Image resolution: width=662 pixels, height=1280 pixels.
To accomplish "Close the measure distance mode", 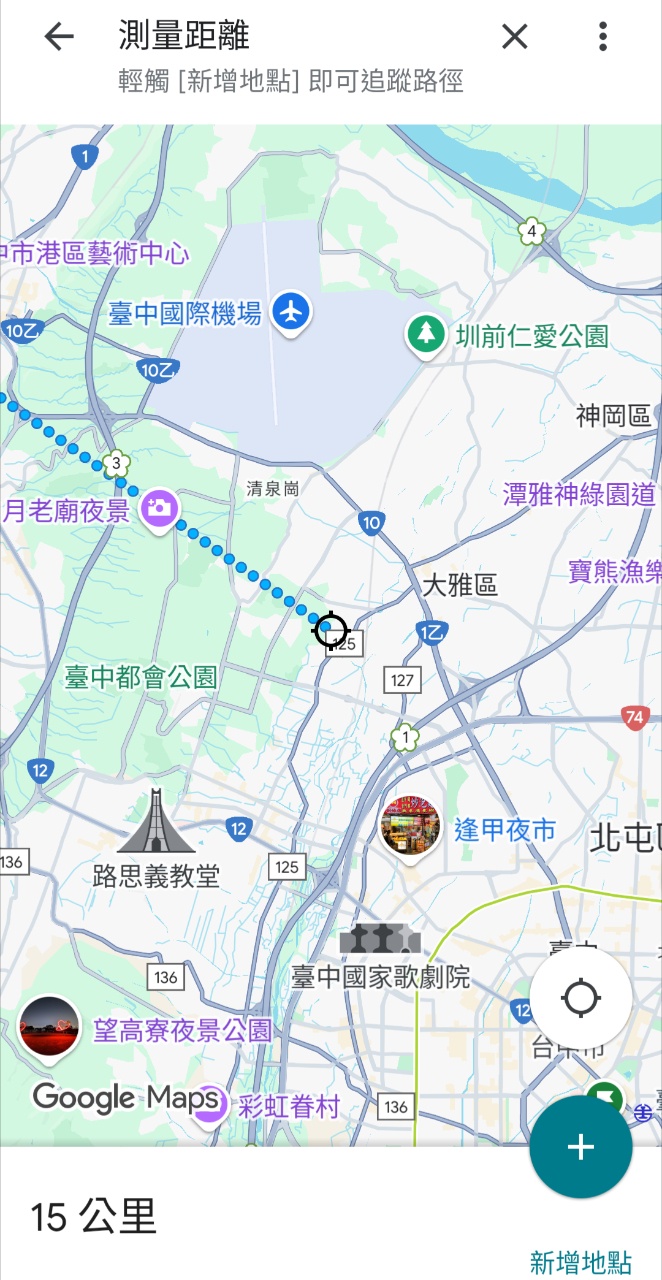I will [x=514, y=37].
